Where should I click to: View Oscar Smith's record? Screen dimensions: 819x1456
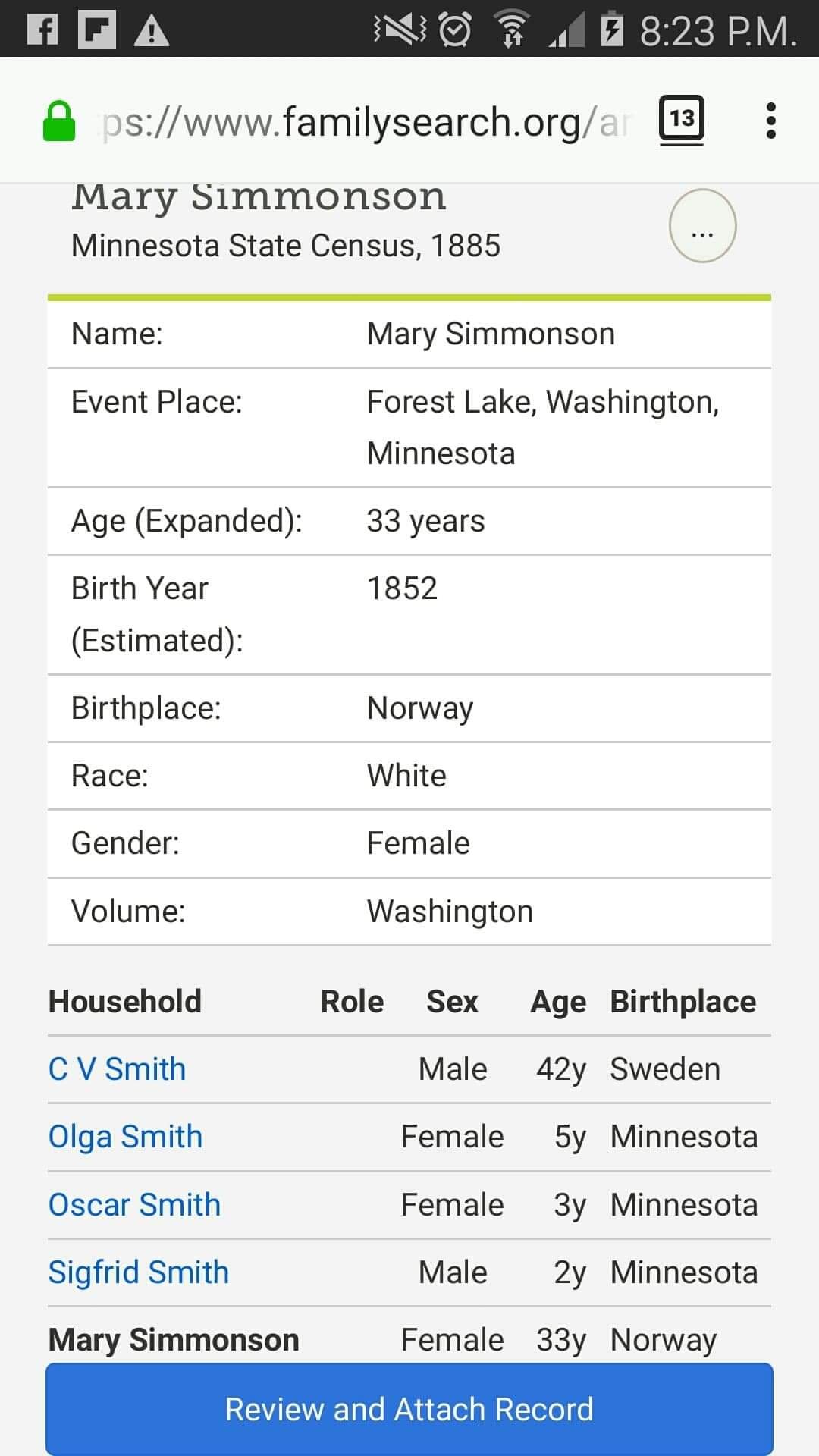click(x=134, y=1205)
